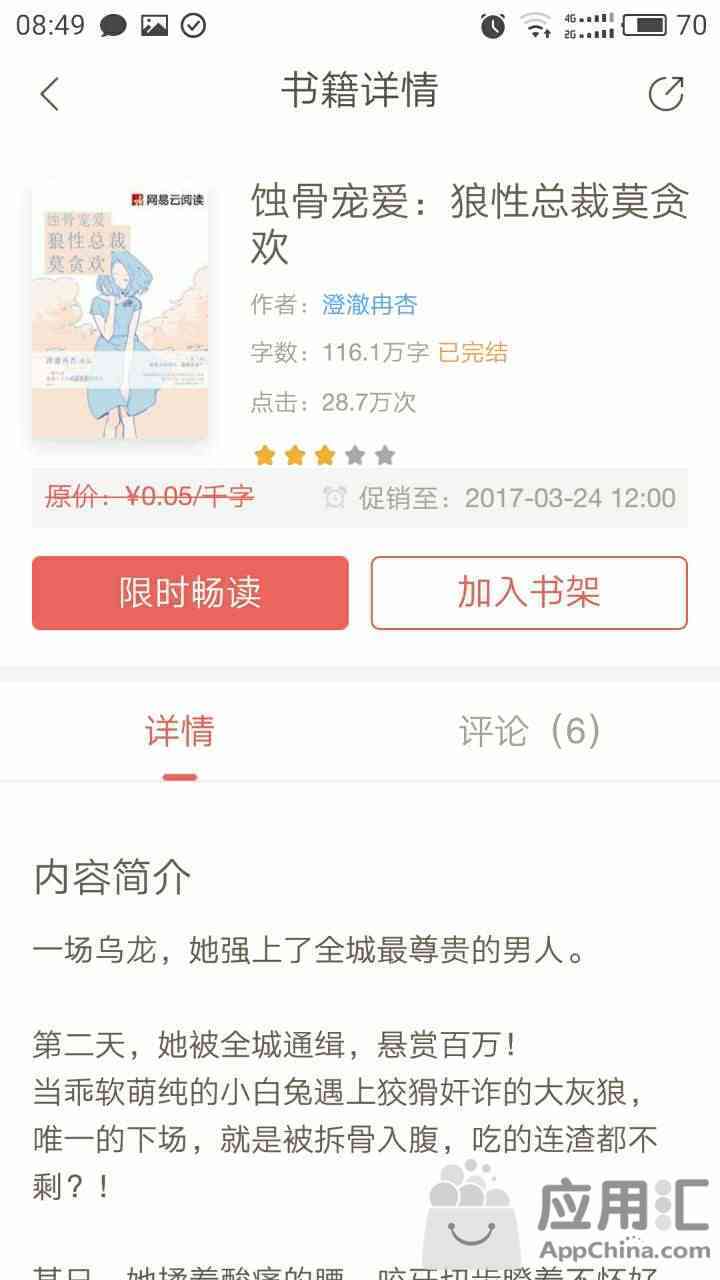This screenshot has height=1280, width=720.
Task: Add the book with 加入书架
Action: (x=529, y=593)
